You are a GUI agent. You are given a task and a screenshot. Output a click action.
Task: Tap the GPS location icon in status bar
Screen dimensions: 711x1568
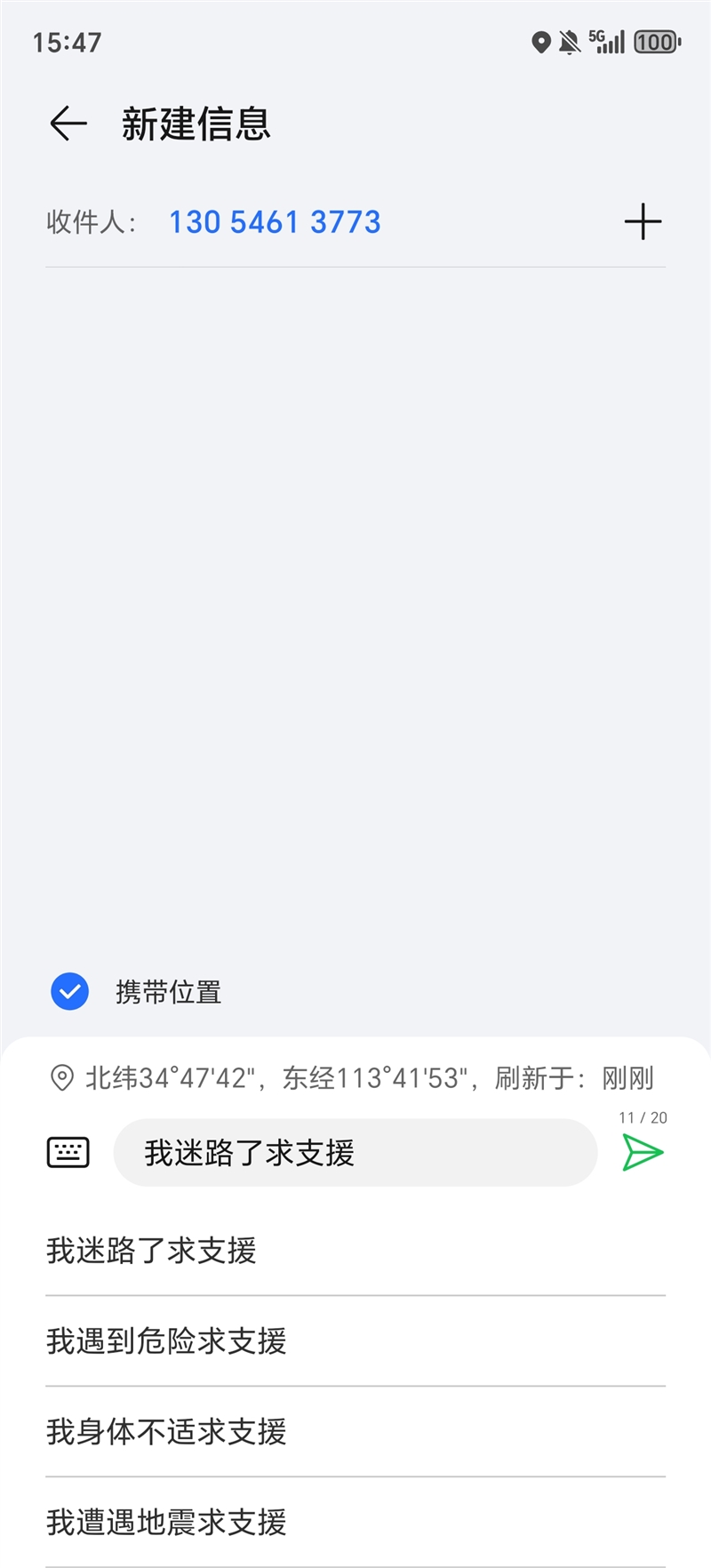[x=540, y=41]
